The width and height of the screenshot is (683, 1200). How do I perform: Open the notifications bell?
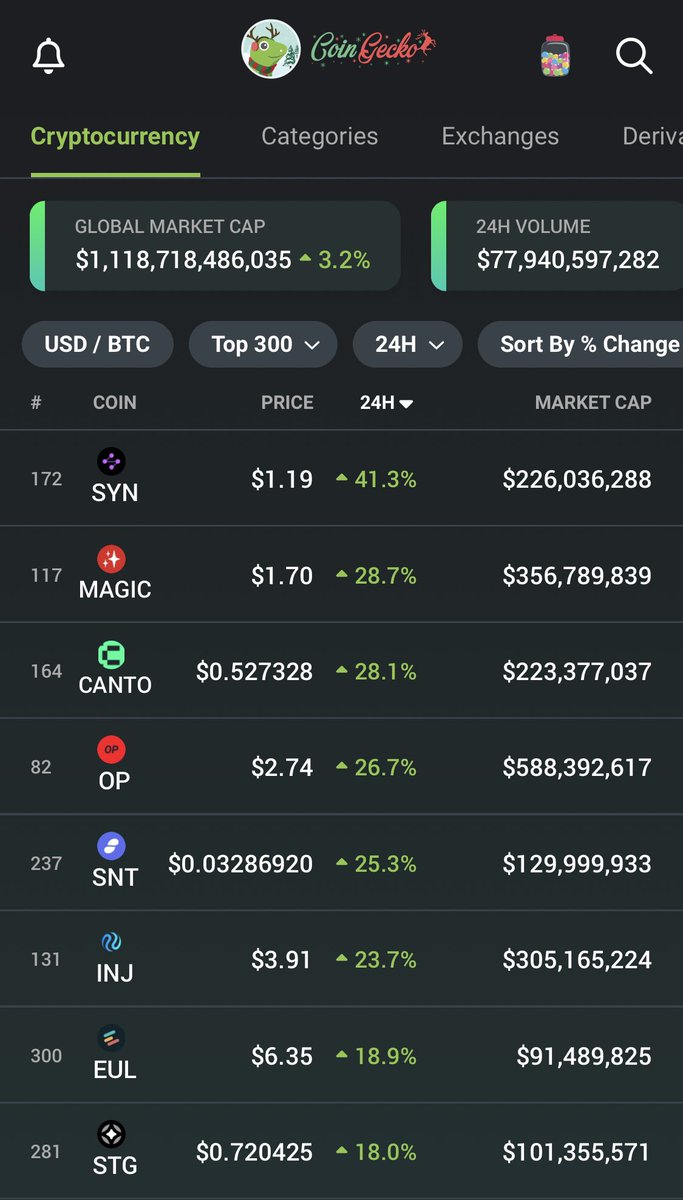point(48,56)
